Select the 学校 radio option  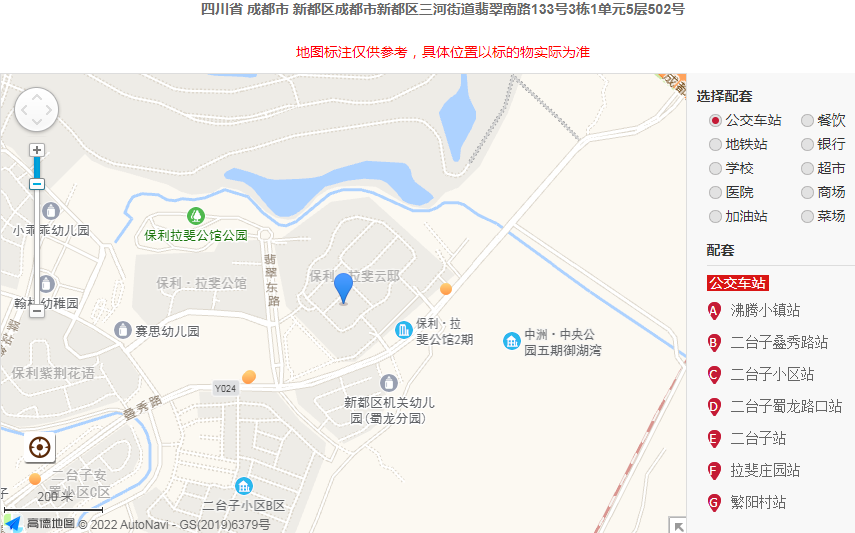click(x=715, y=168)
